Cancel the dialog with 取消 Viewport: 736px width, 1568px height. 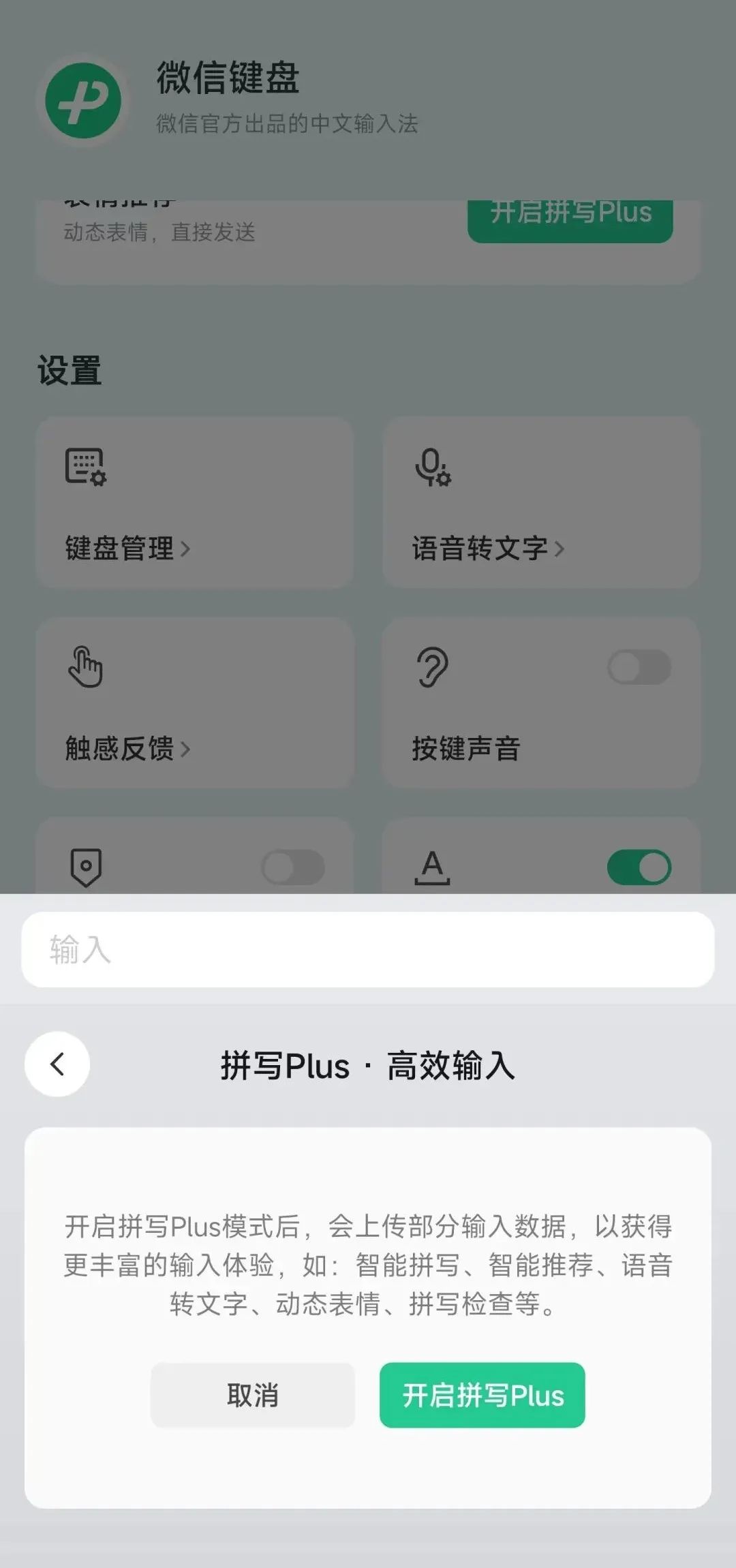click(x=252, y=1397)
